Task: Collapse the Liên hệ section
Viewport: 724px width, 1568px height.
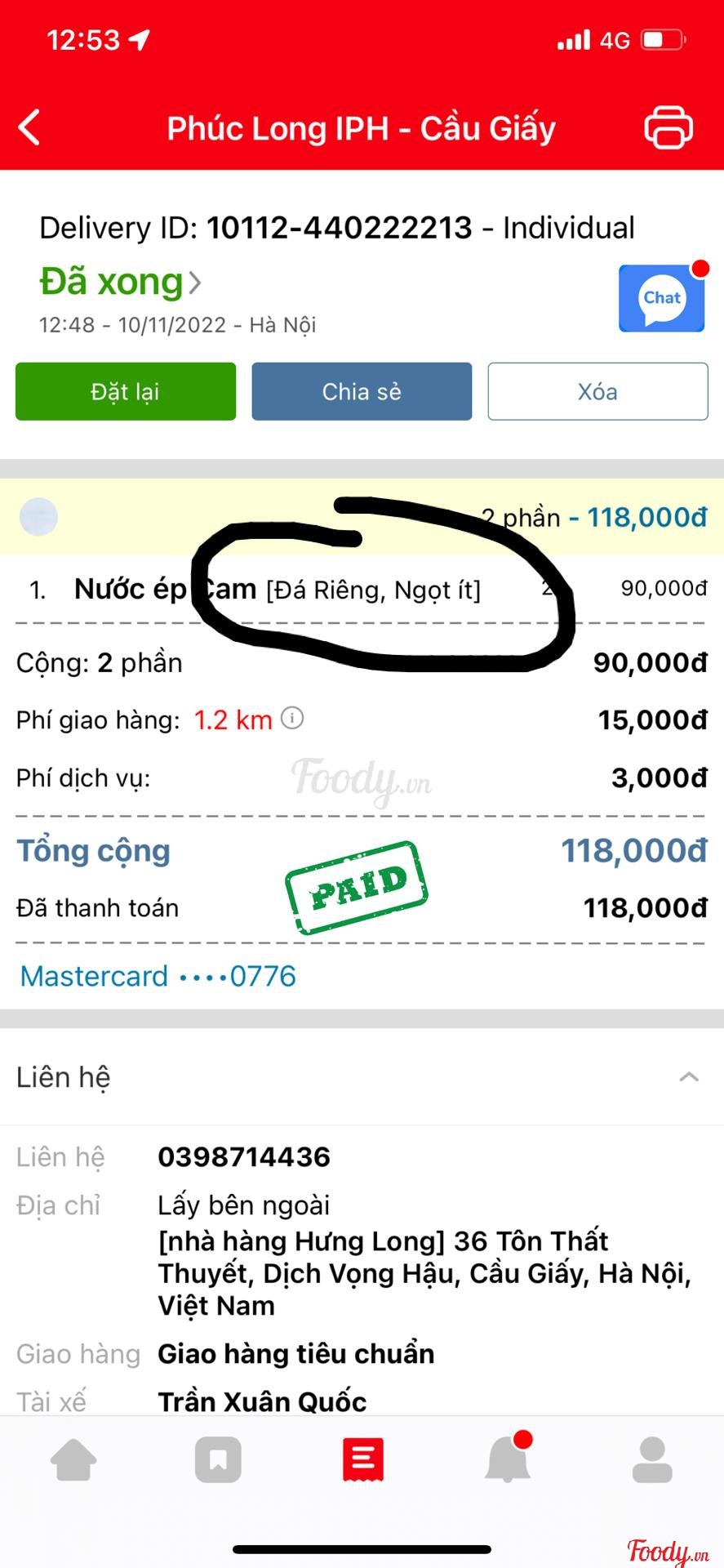Action: [x=689, y=1077]
